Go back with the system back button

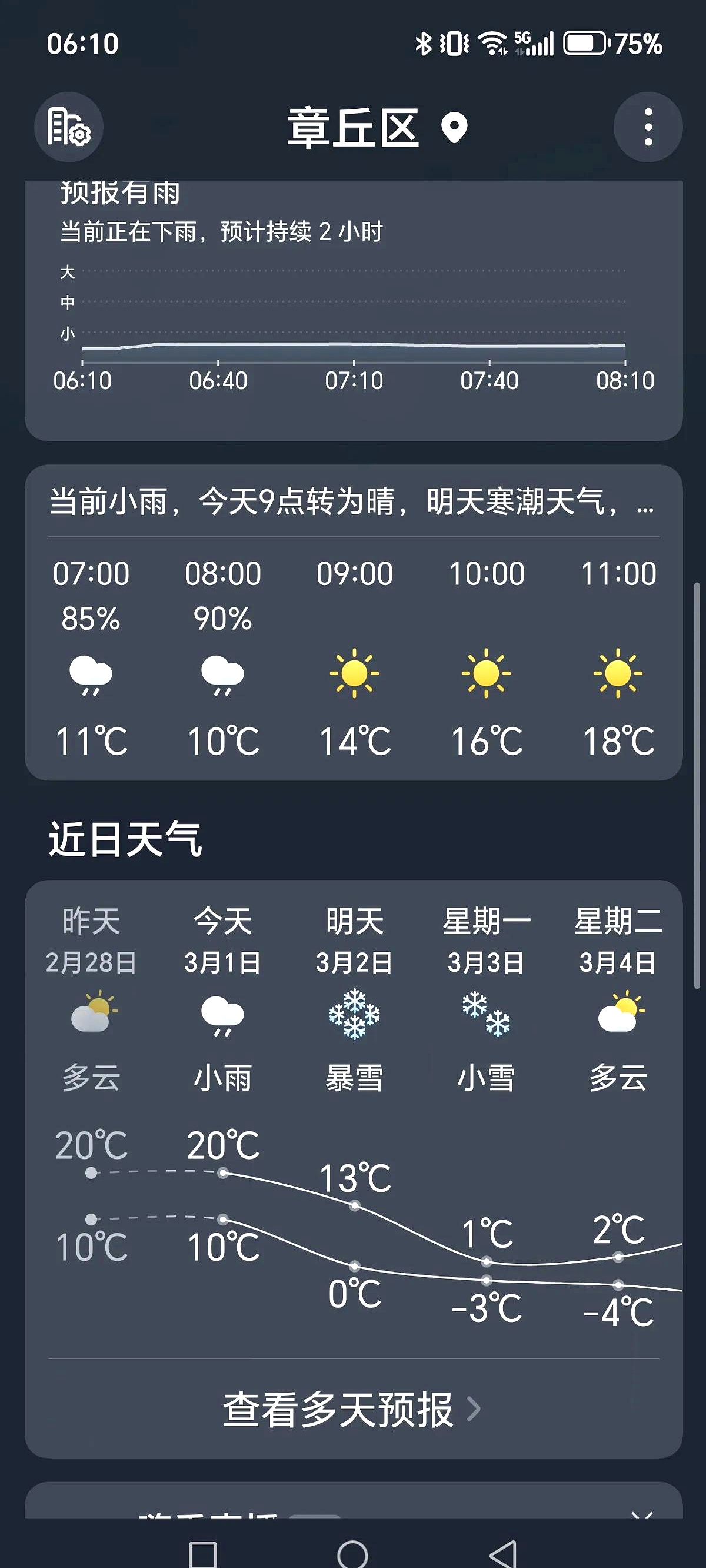(x=502, y=1553)
